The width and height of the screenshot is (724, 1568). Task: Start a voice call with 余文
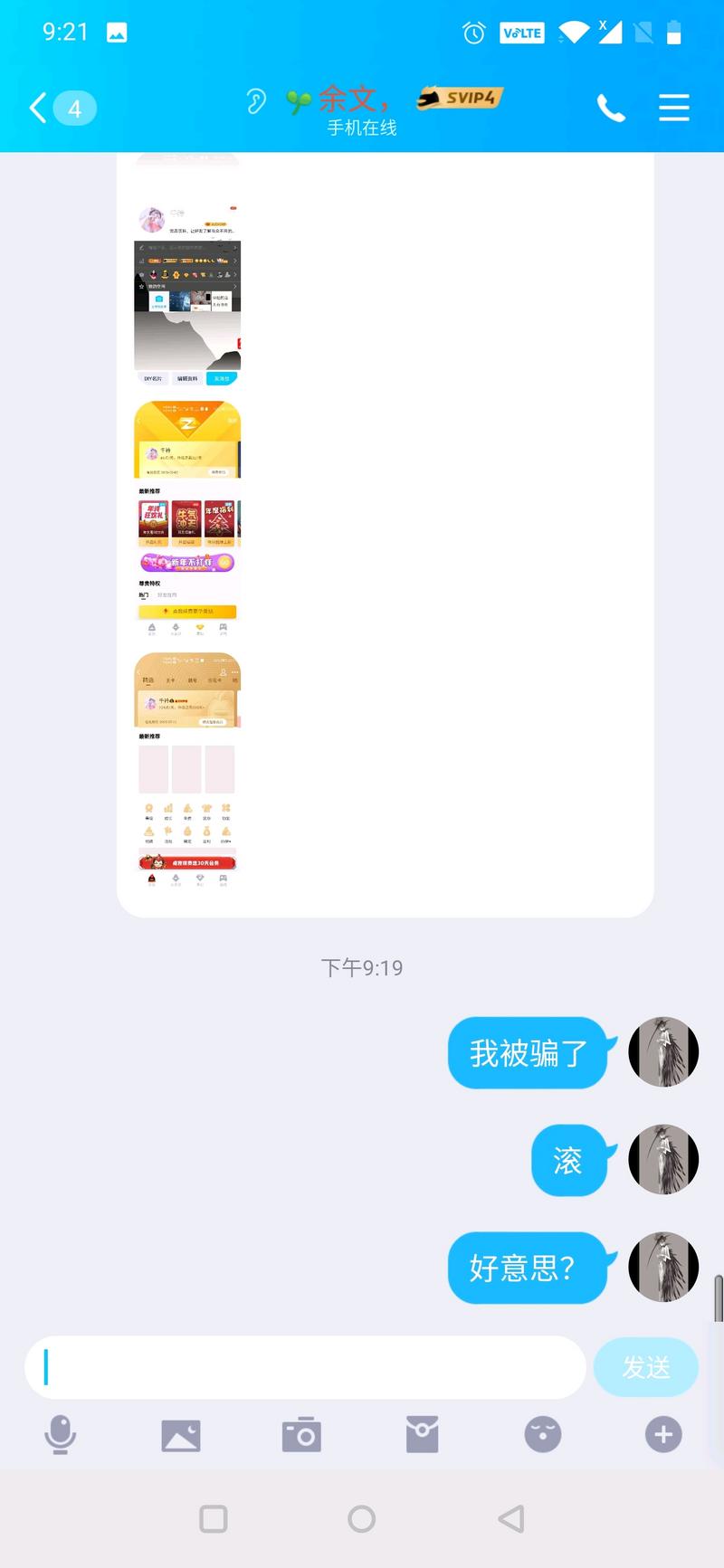(611, 109)
